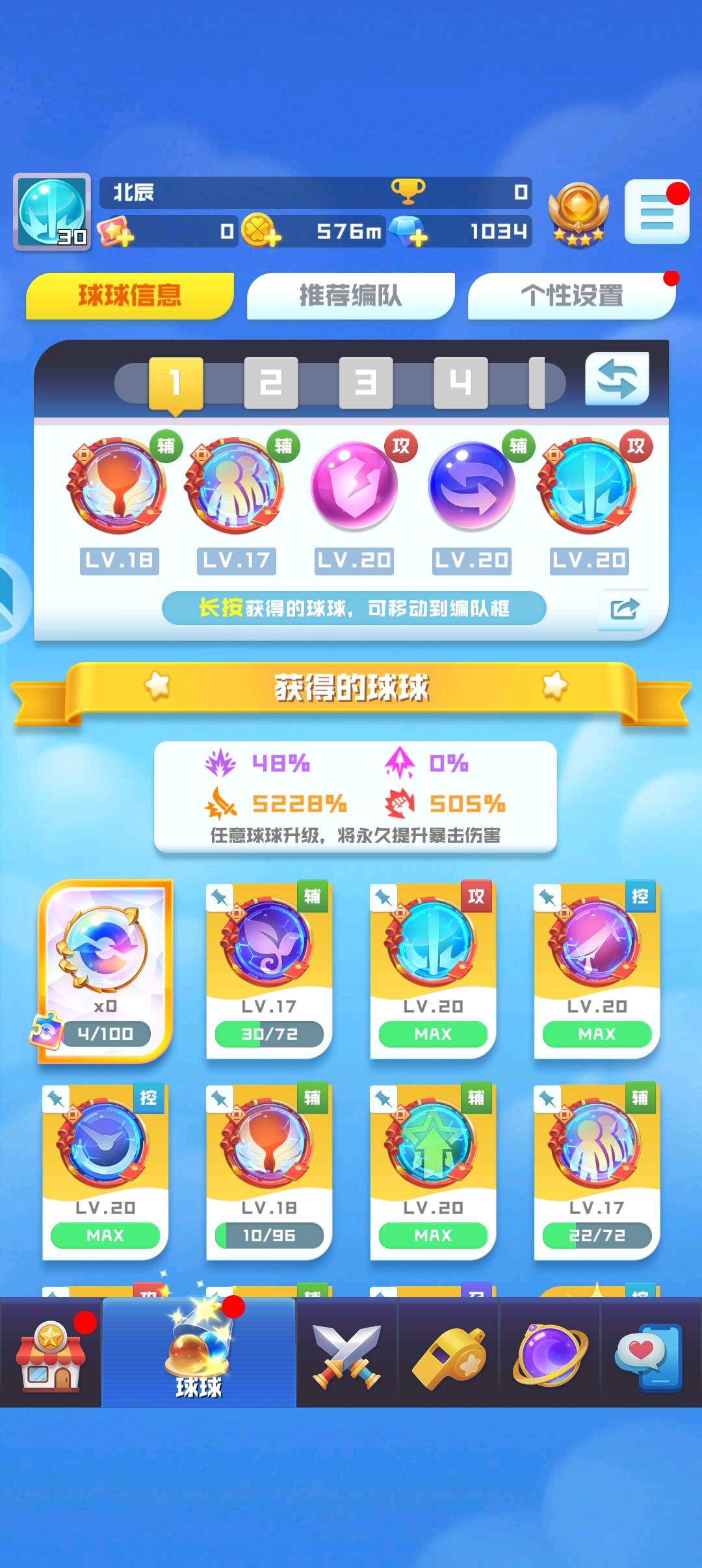Open the planet tab in bottom bar
This screenshot has height=1568, width=702.
tap(550, 1356)
